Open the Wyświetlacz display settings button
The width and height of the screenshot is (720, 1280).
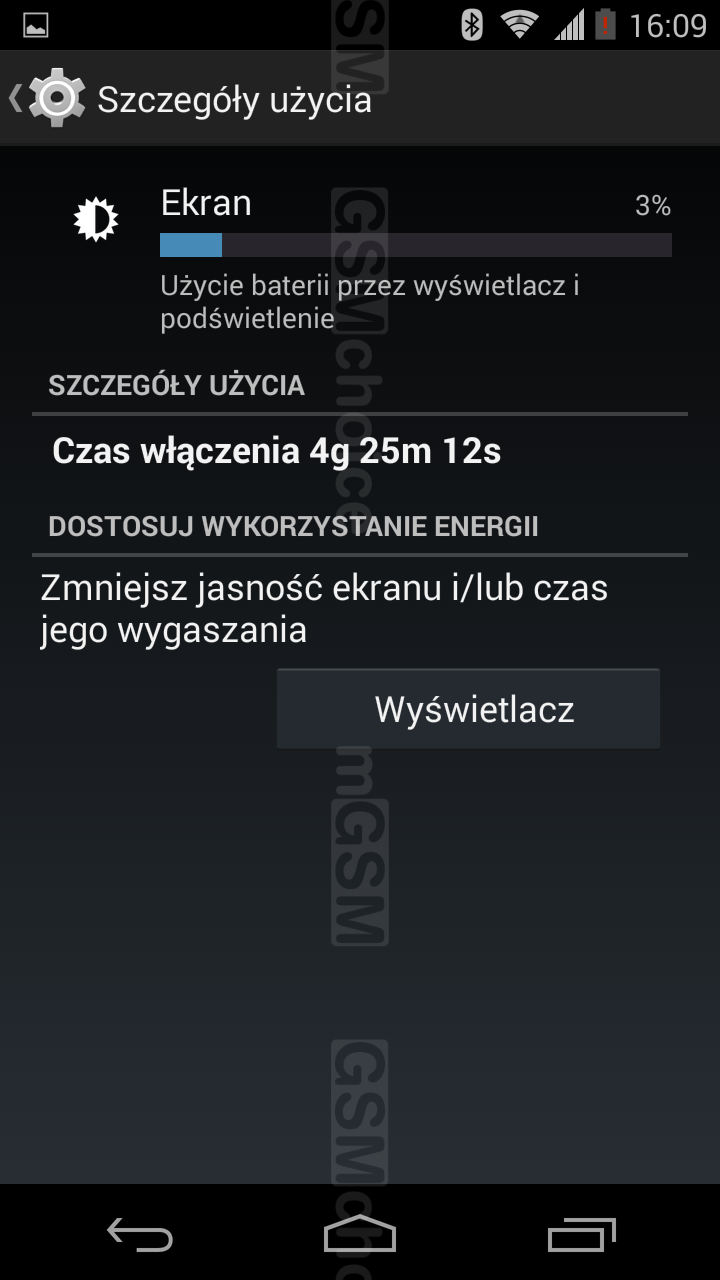tap(468, 709)
